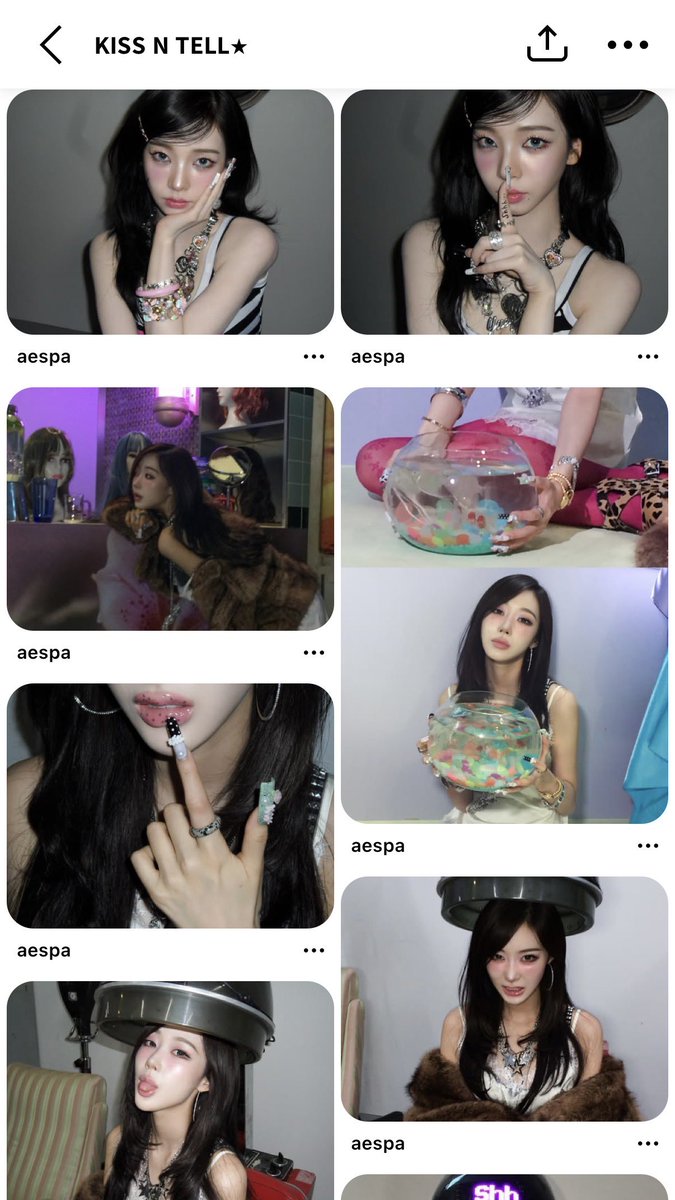Open the board overflow menu in header
Image resolution: width=675 pixels, height=1200 pixels.
pos(628,45)
